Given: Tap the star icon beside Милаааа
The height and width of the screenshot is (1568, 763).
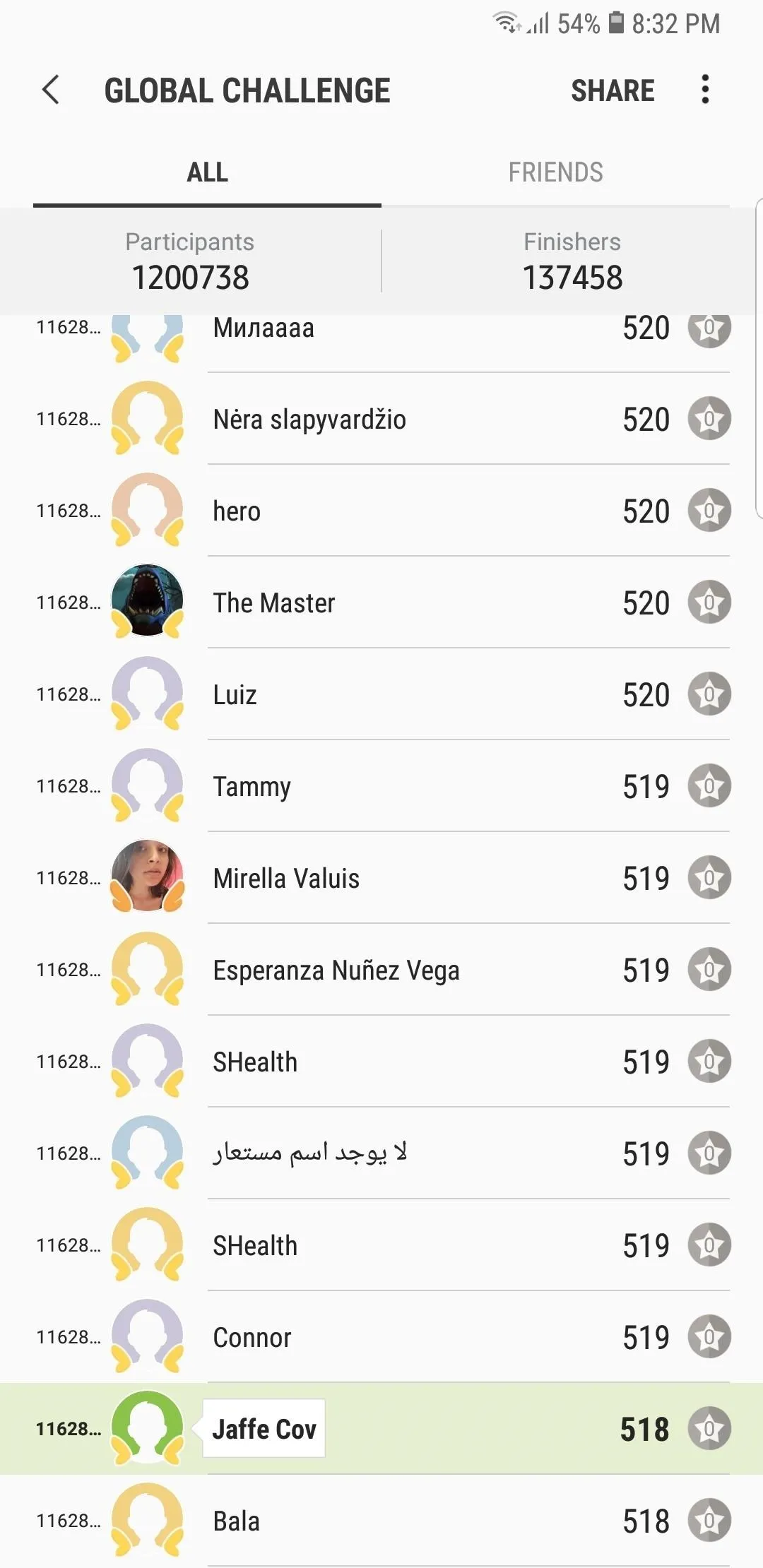Looking at the screenshot, I should pos(709,328).
